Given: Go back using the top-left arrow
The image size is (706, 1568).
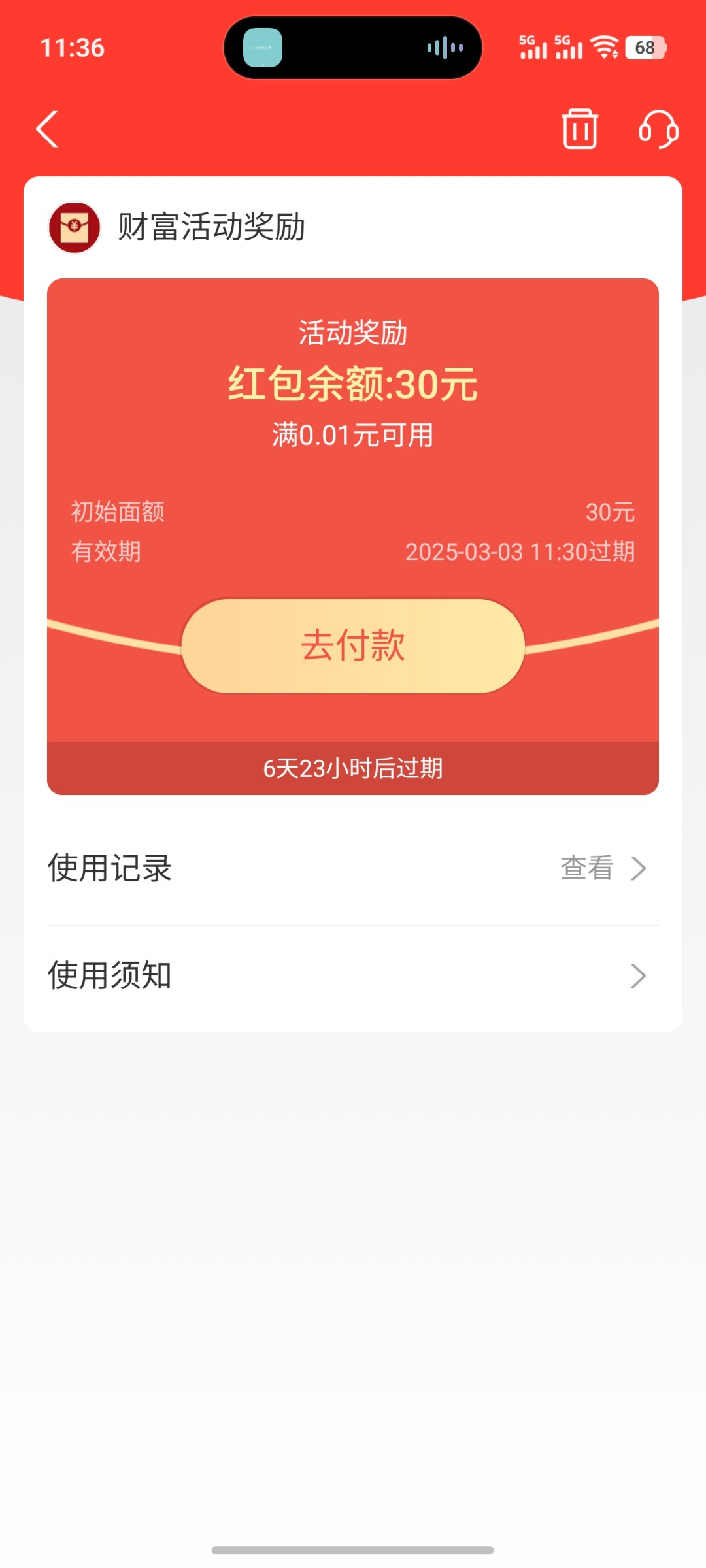Looking at the screenshot, I should pos(47,129).
